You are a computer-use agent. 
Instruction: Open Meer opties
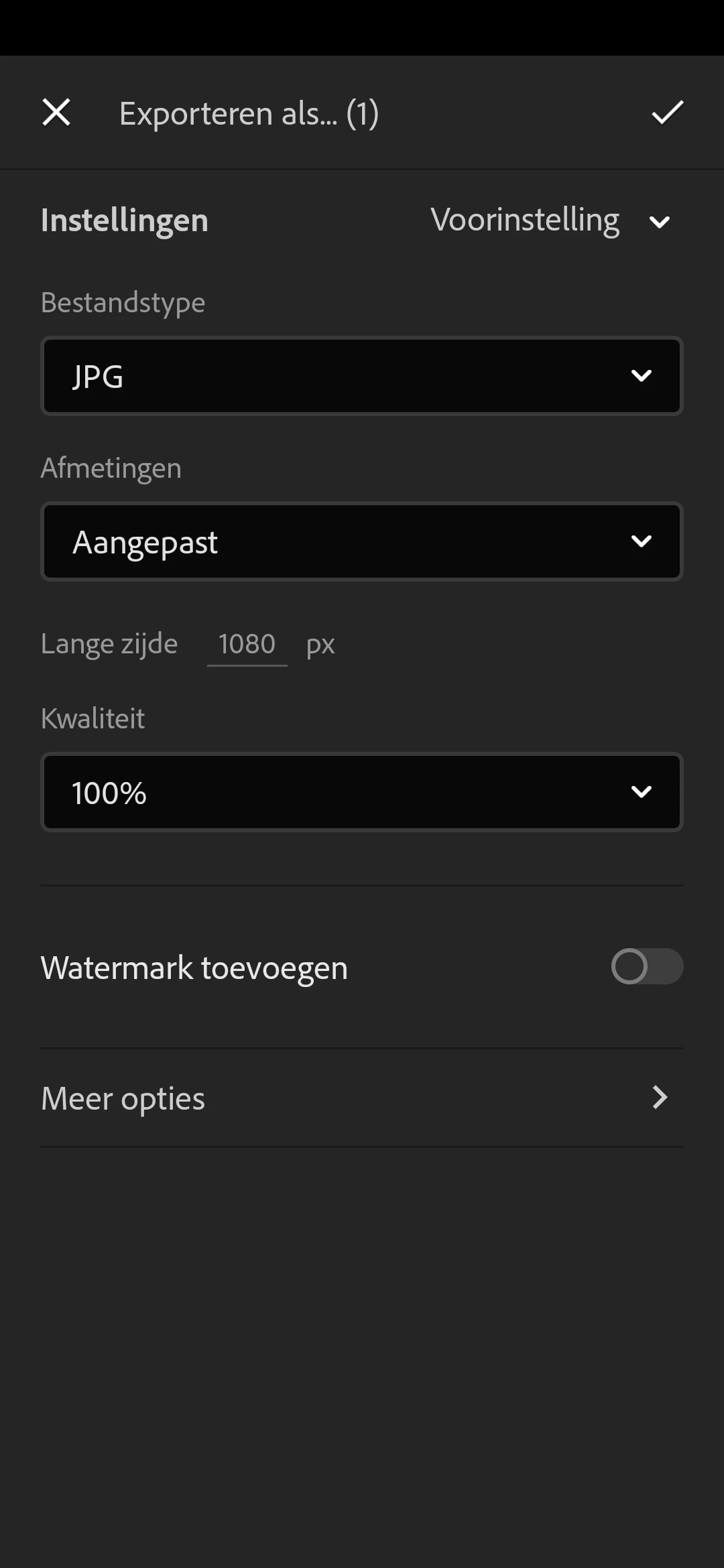362,1098
